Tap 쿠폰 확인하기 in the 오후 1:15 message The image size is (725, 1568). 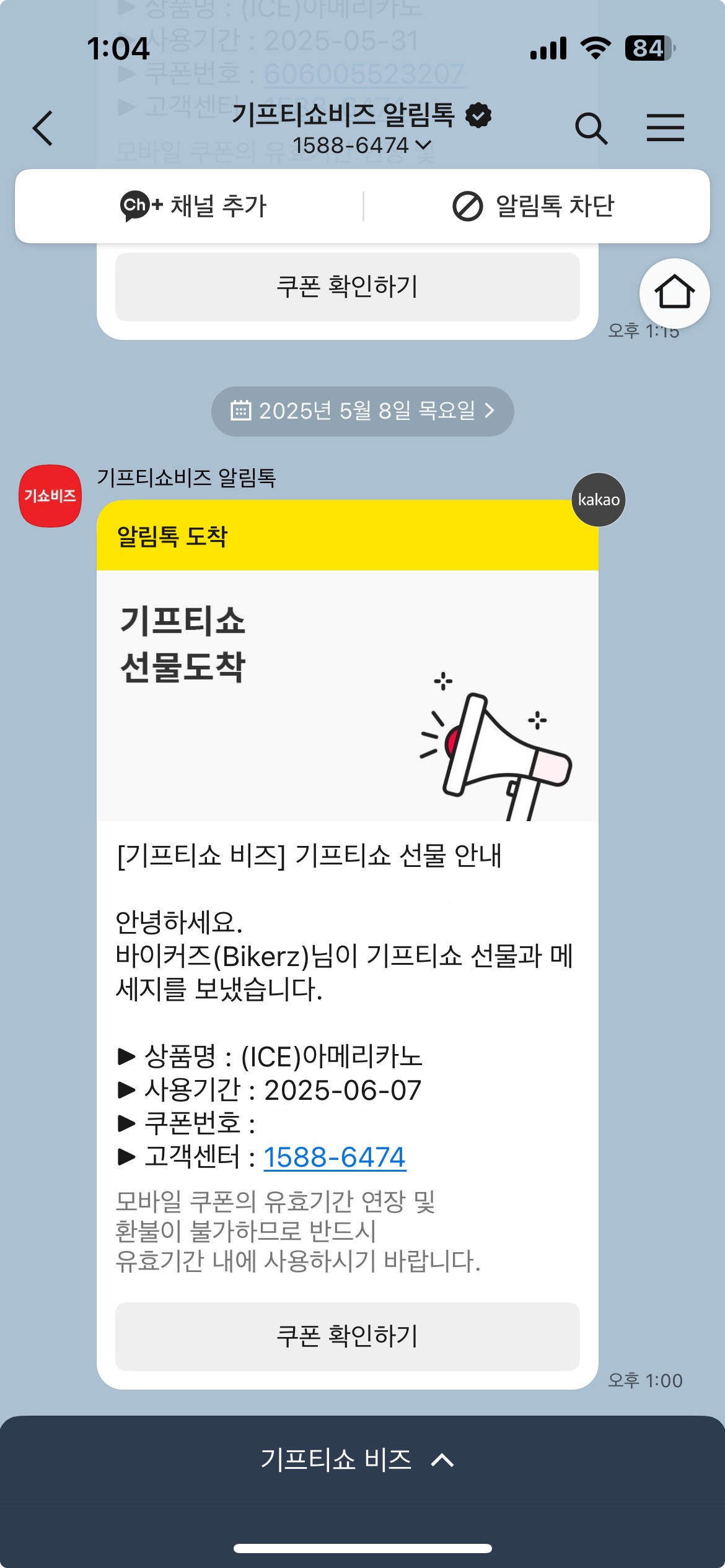pyautogui.click(x=347, y=287)
